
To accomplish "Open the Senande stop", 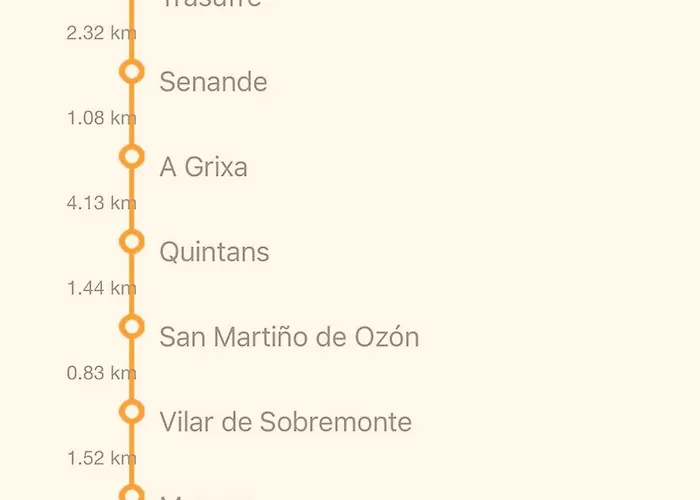I will 213,81.
